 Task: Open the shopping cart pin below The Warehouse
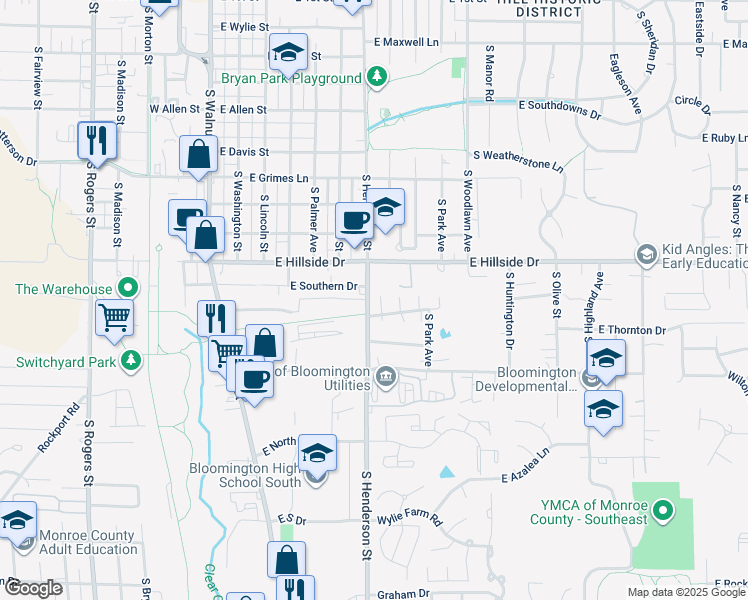[x=114, y=319]
